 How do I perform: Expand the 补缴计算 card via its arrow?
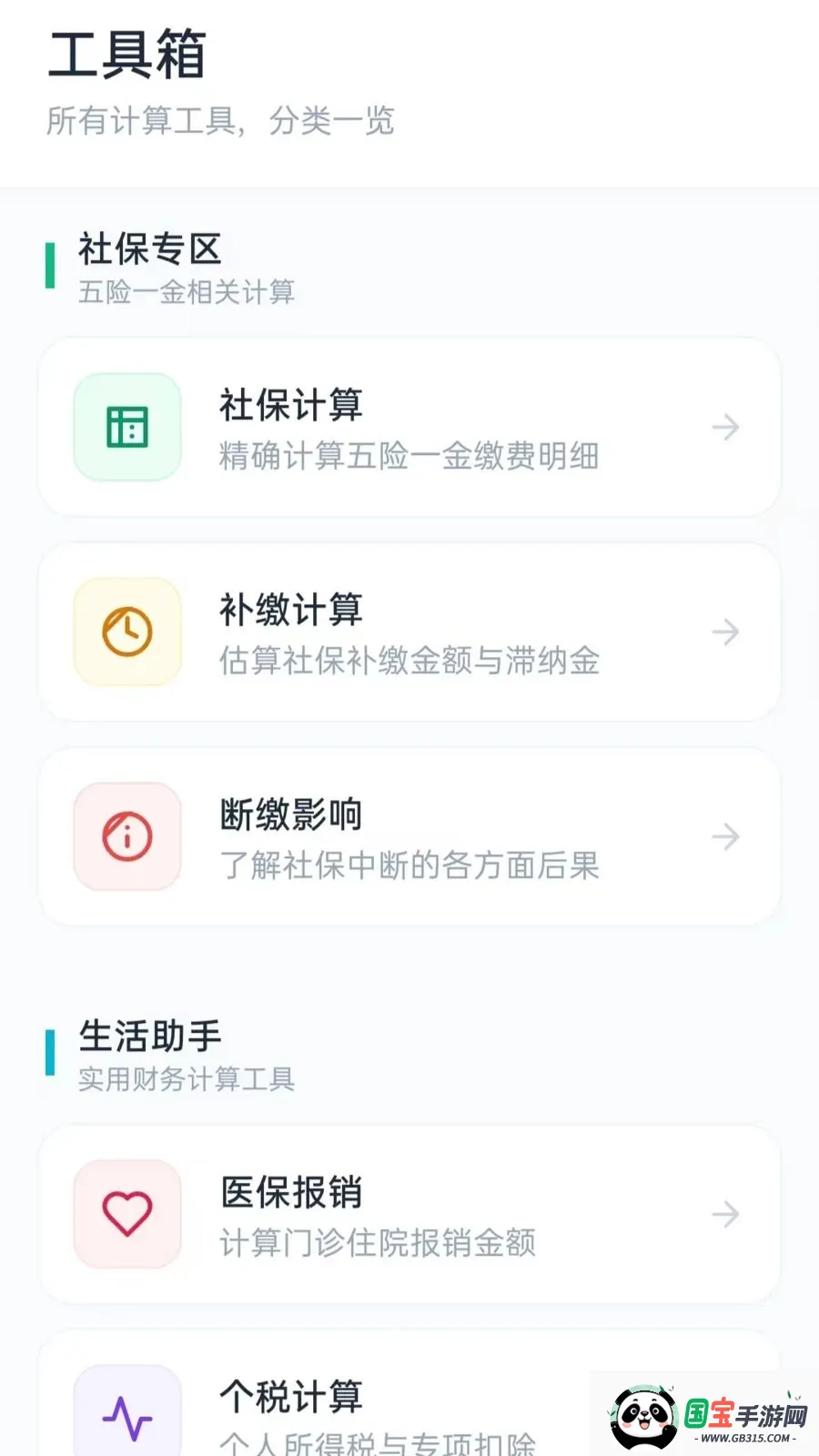725,632
